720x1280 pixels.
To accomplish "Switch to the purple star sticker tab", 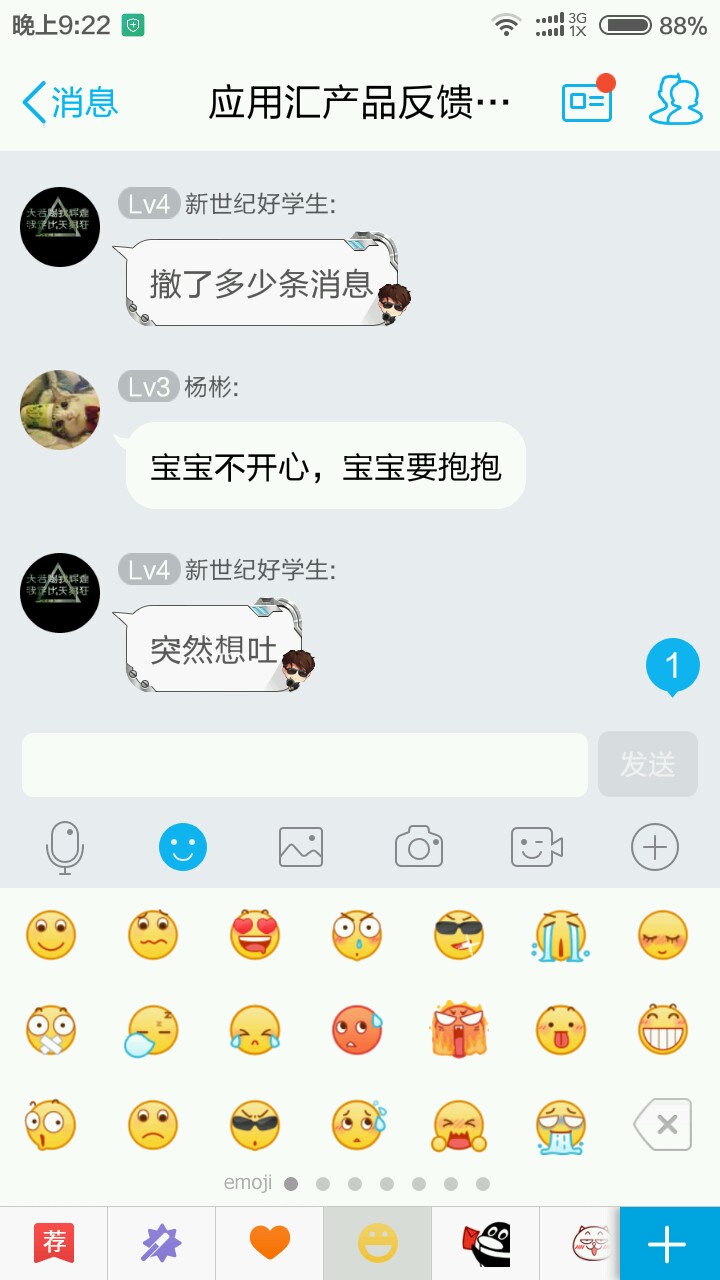I will tap(161, 1243).
